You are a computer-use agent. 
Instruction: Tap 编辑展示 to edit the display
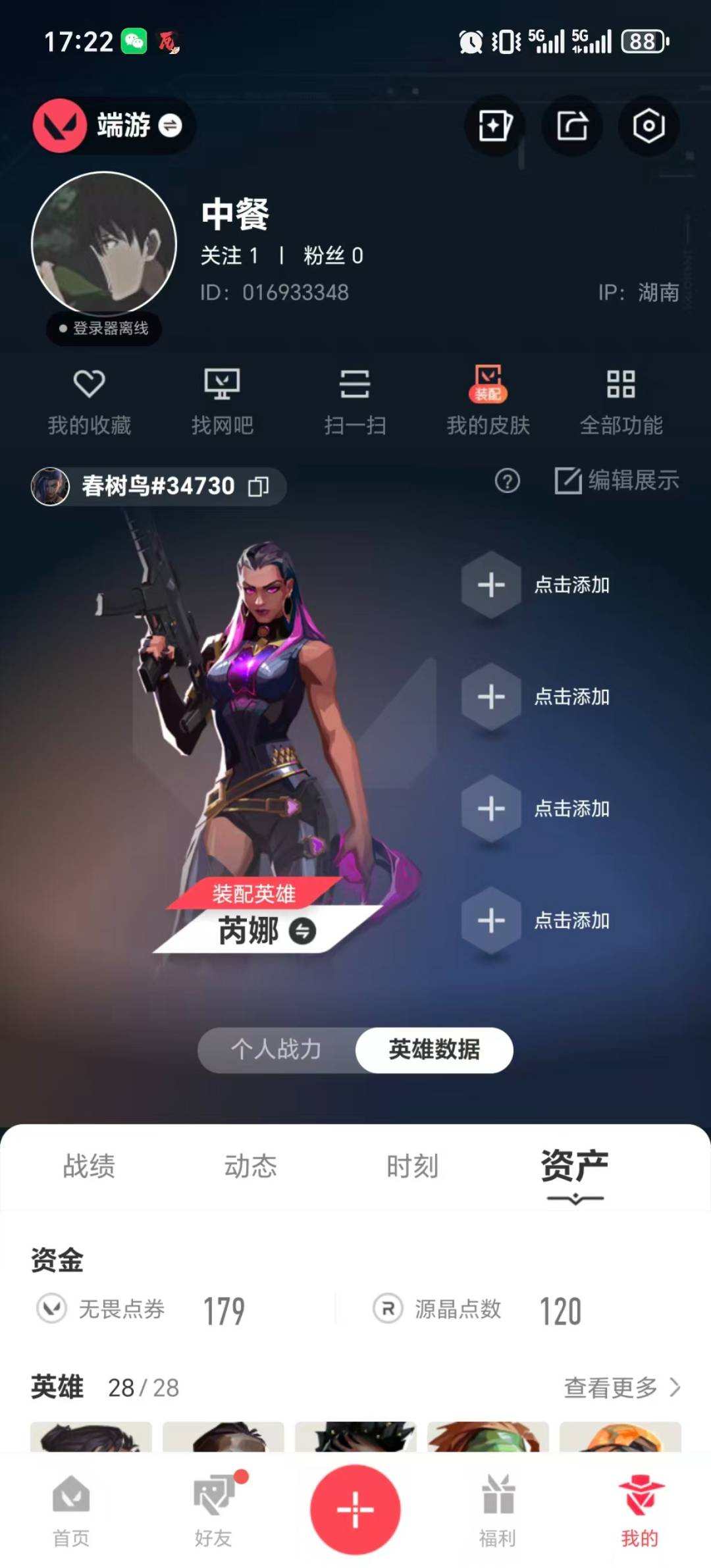point(623,482)
